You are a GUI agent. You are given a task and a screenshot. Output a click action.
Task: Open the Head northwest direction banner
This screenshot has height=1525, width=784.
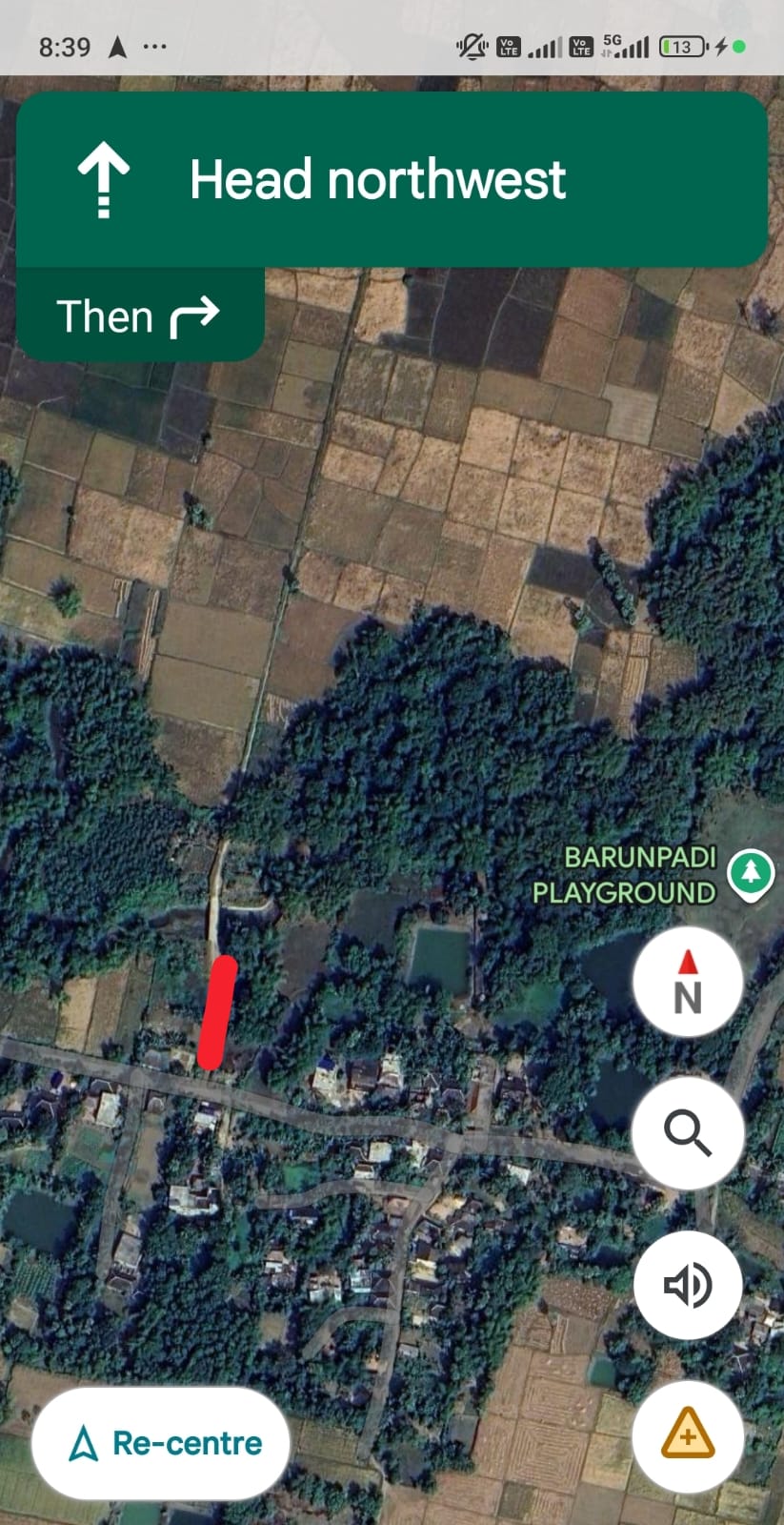[x=392, y=180]
